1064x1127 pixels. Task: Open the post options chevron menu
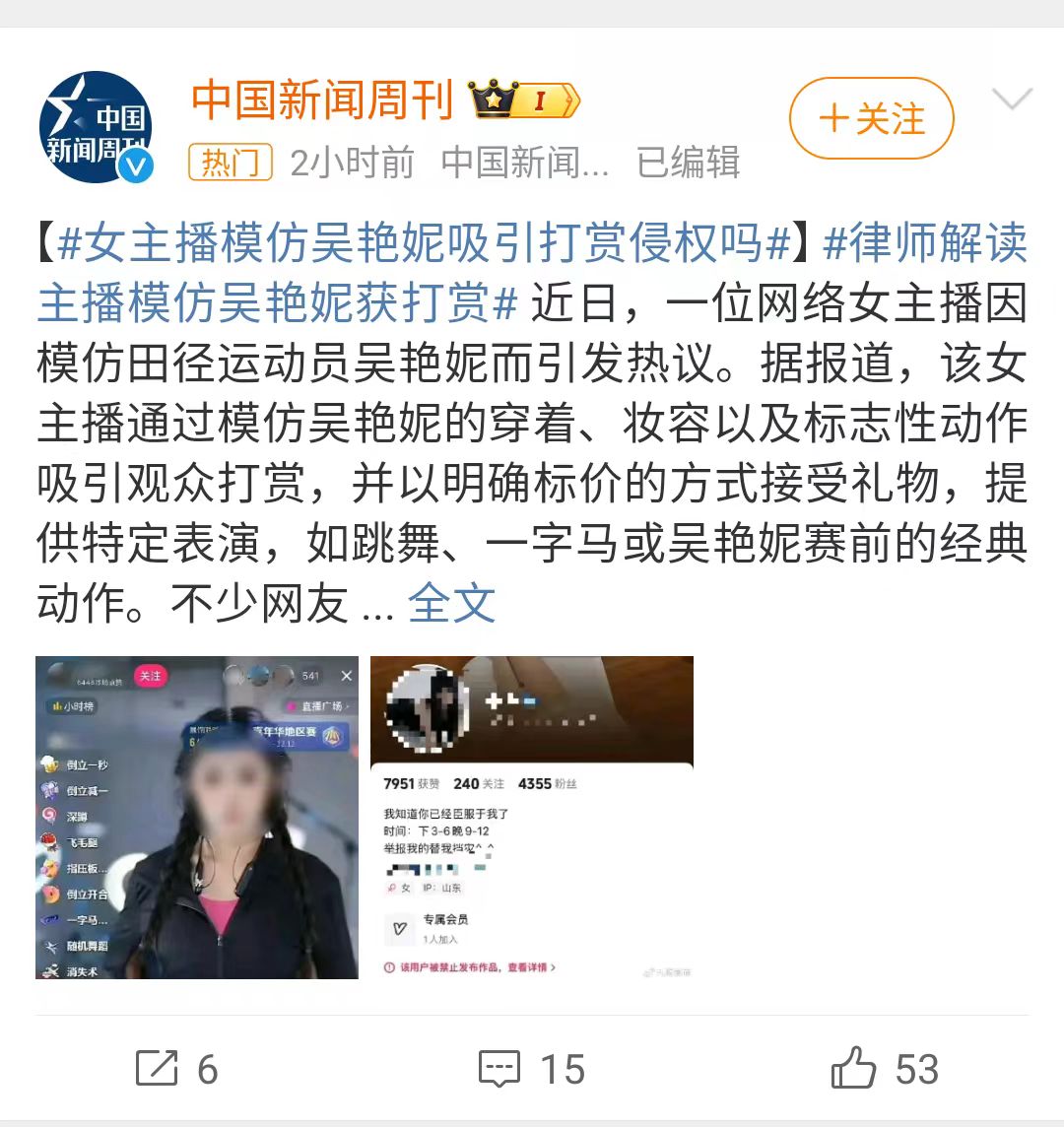coord(1012,99)
